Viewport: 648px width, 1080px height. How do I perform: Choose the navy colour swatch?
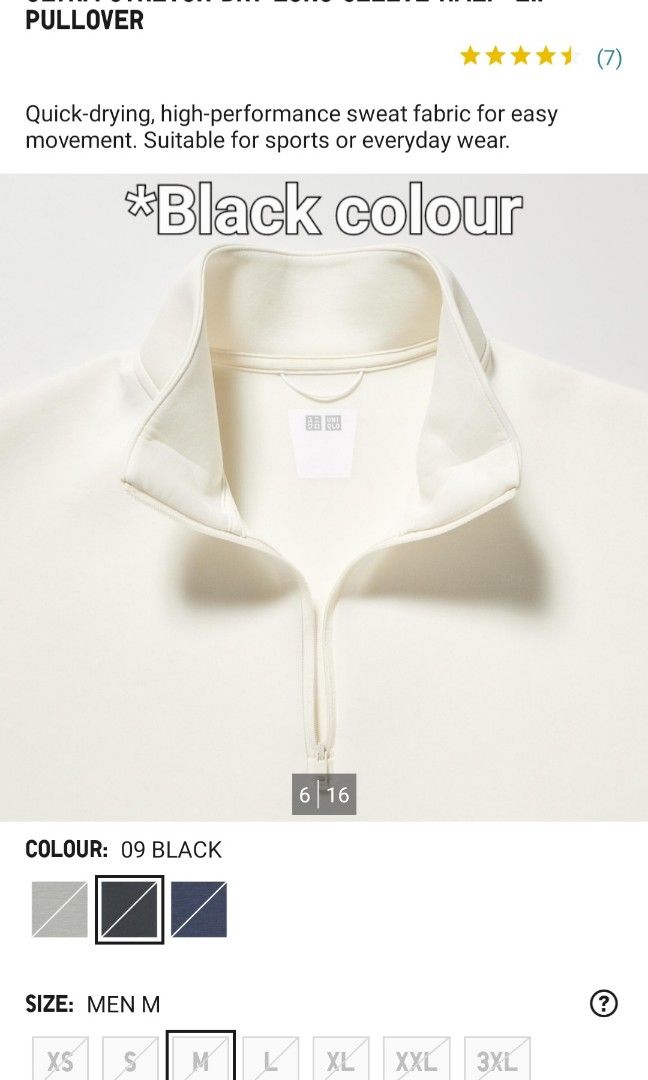pyautogui.click(x=199, y=909)
